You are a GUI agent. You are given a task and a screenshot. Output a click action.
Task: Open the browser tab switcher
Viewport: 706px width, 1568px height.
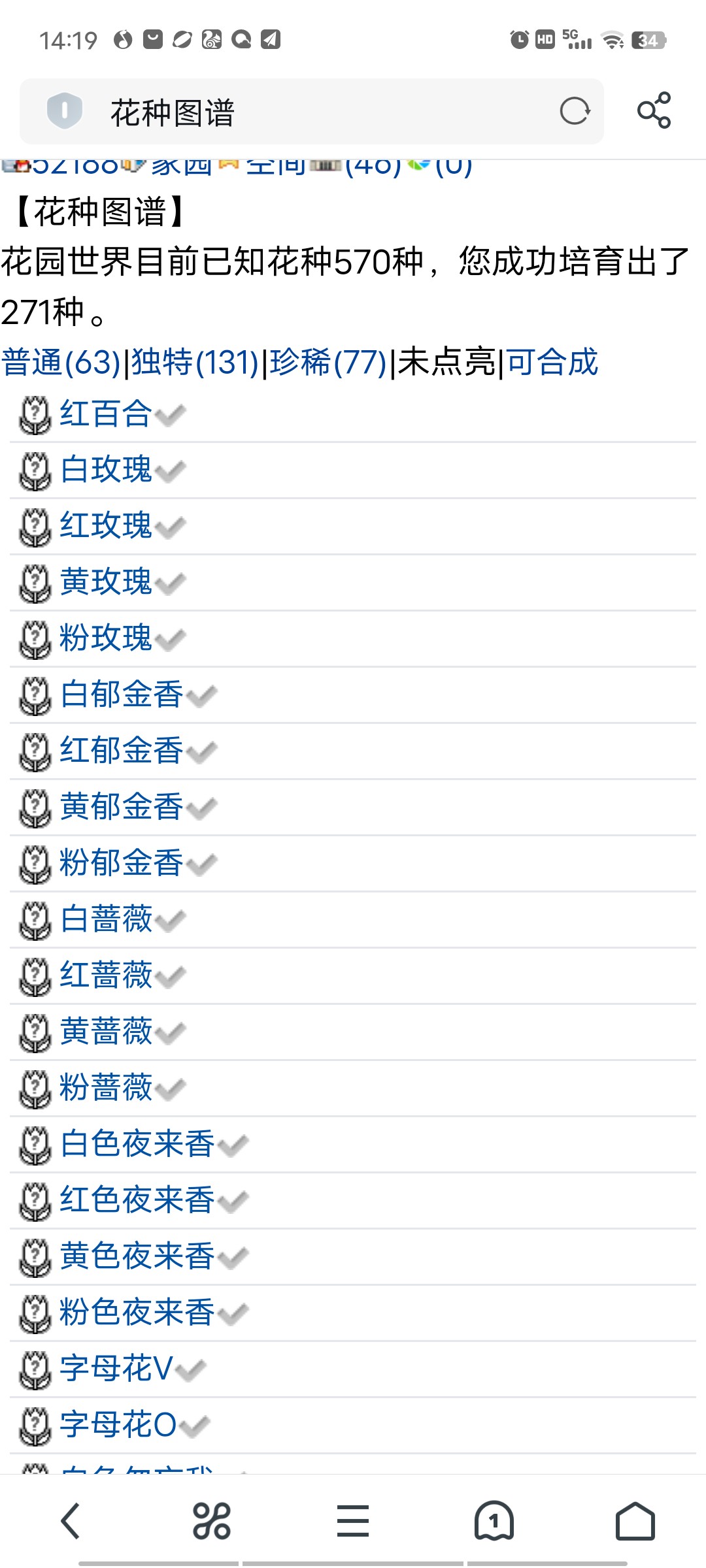[494, 1521]
